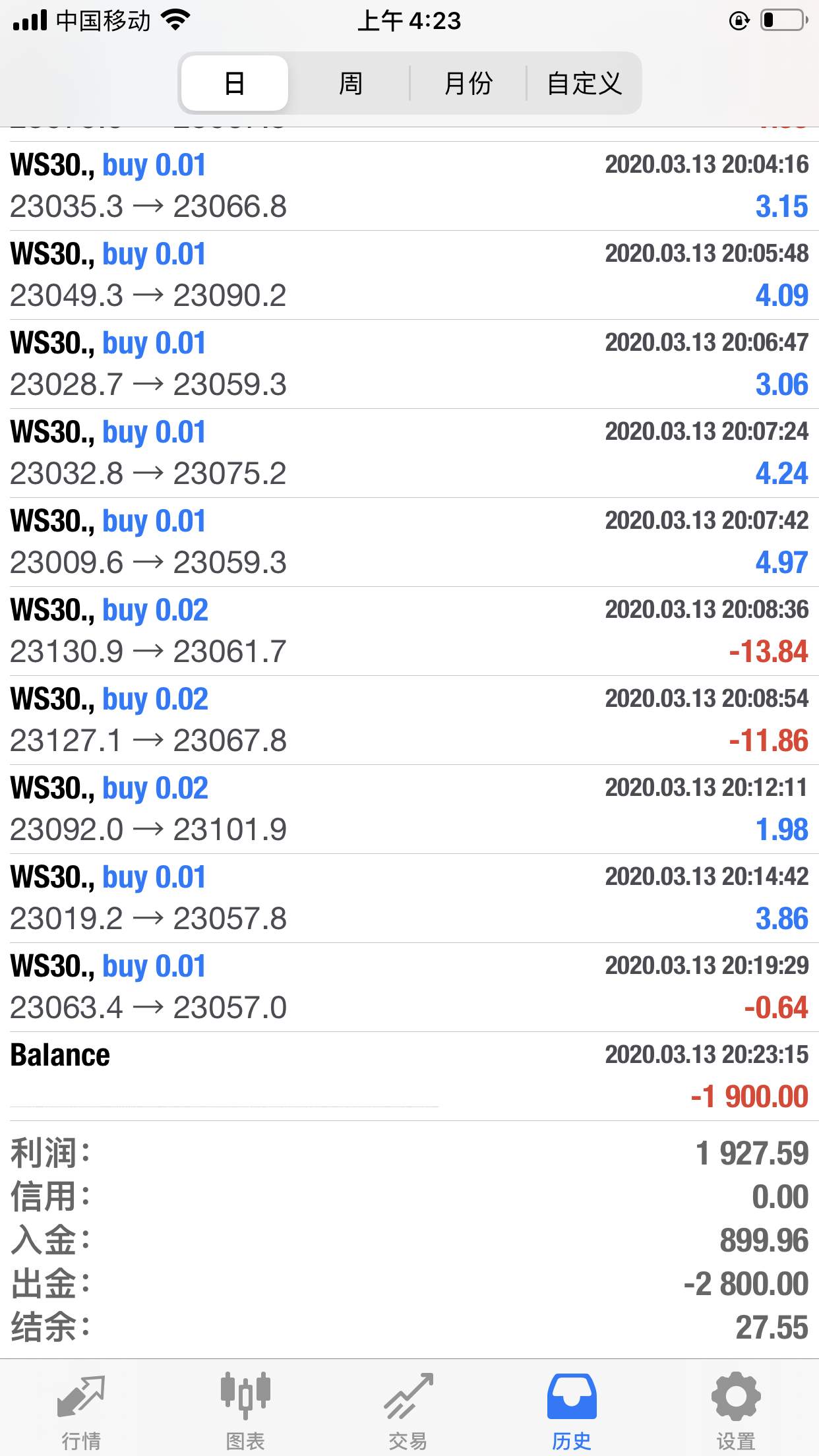Viewport: 819px width, 1456px height.
Task: Open the WS30 trade with -0.64 loss
Action: [409, 987]
